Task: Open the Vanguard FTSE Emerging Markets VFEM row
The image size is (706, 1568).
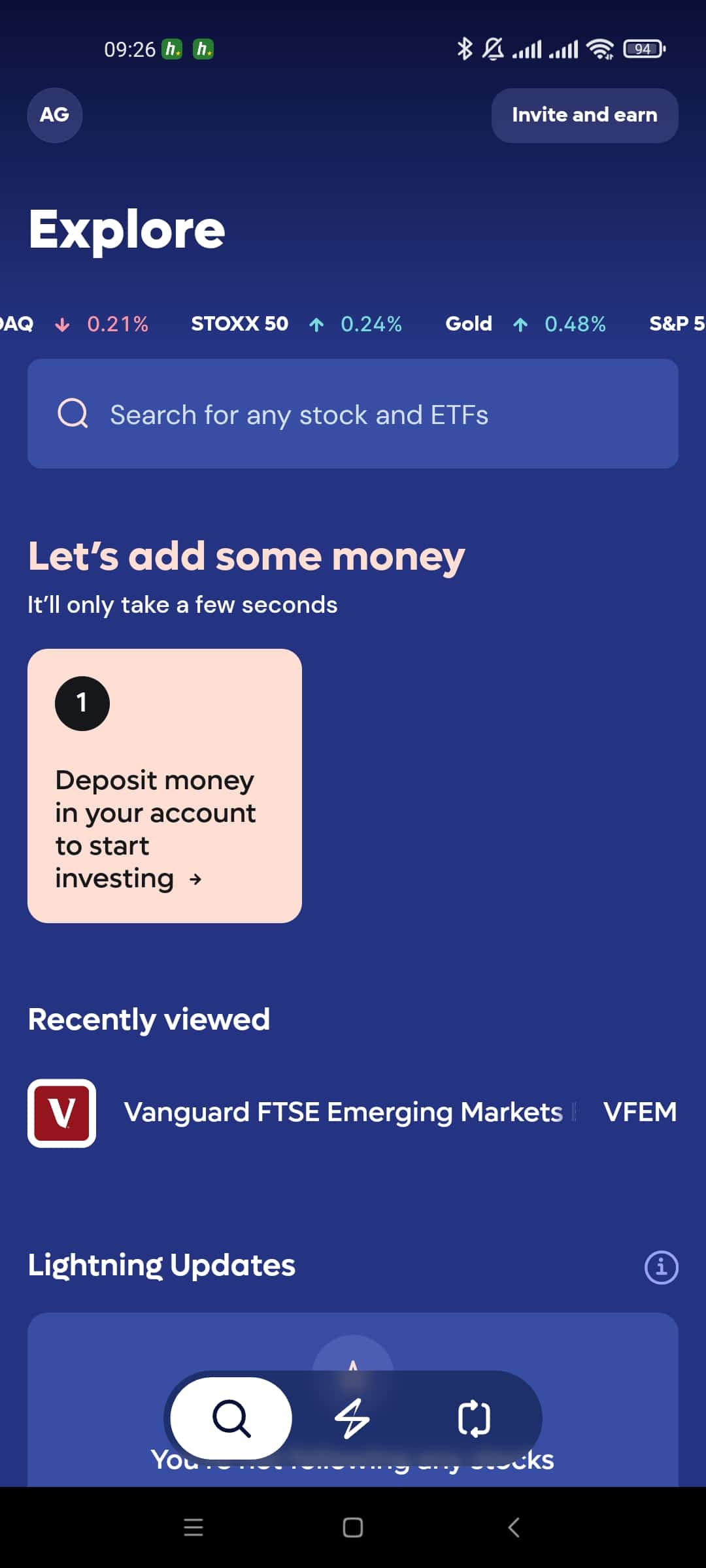Action: click(353, 1112)
